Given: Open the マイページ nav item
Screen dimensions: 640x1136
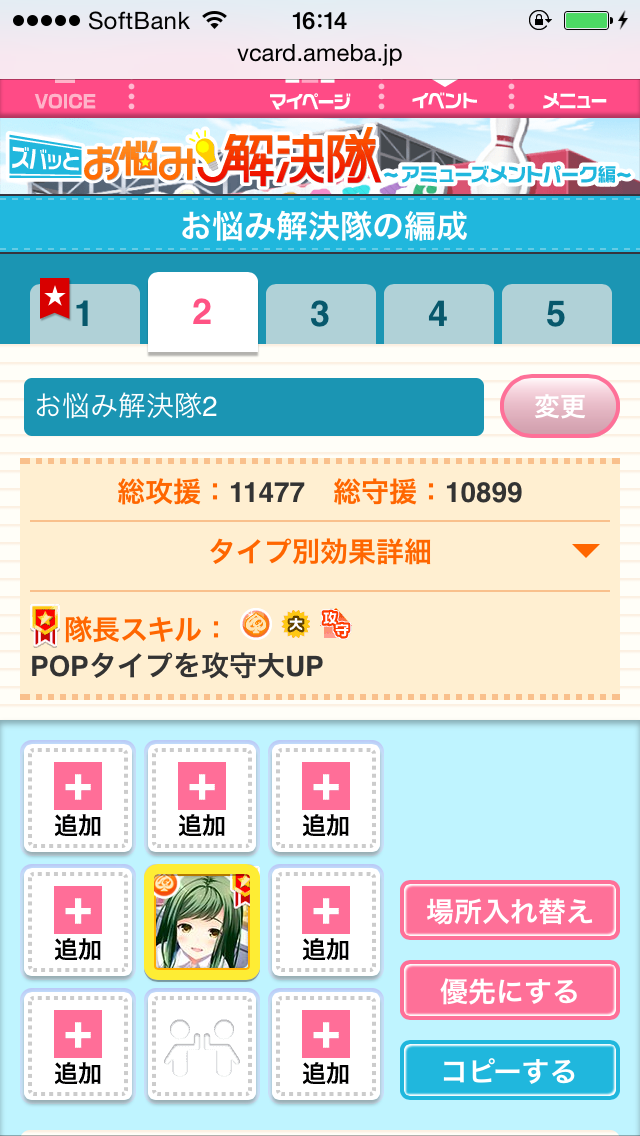Looking at the screenshot, I should point(310,99).
